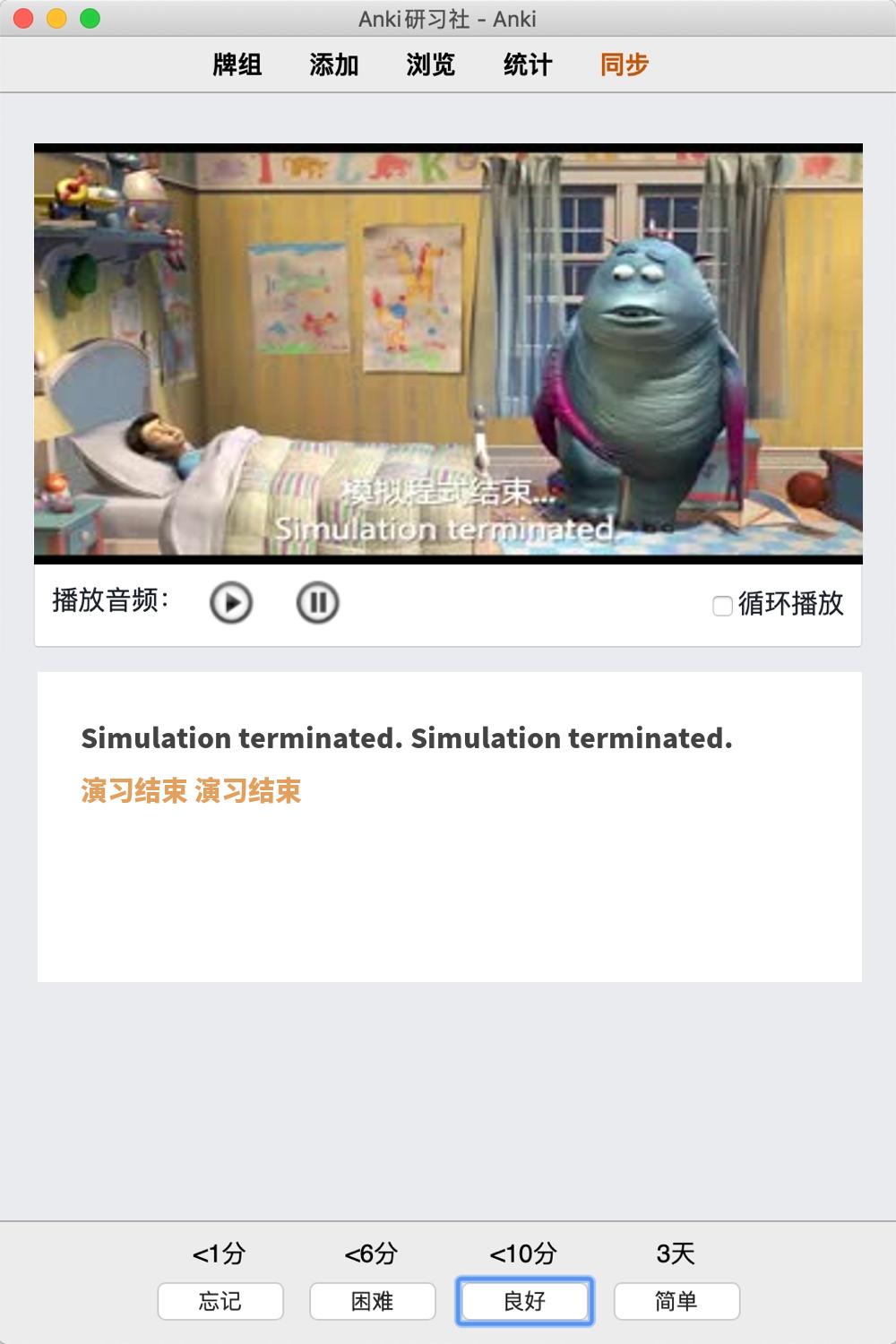The width and height of the screenshot is (896, 1344).
Task: Rate the card as 困难
Action: tap(373, 1301)
